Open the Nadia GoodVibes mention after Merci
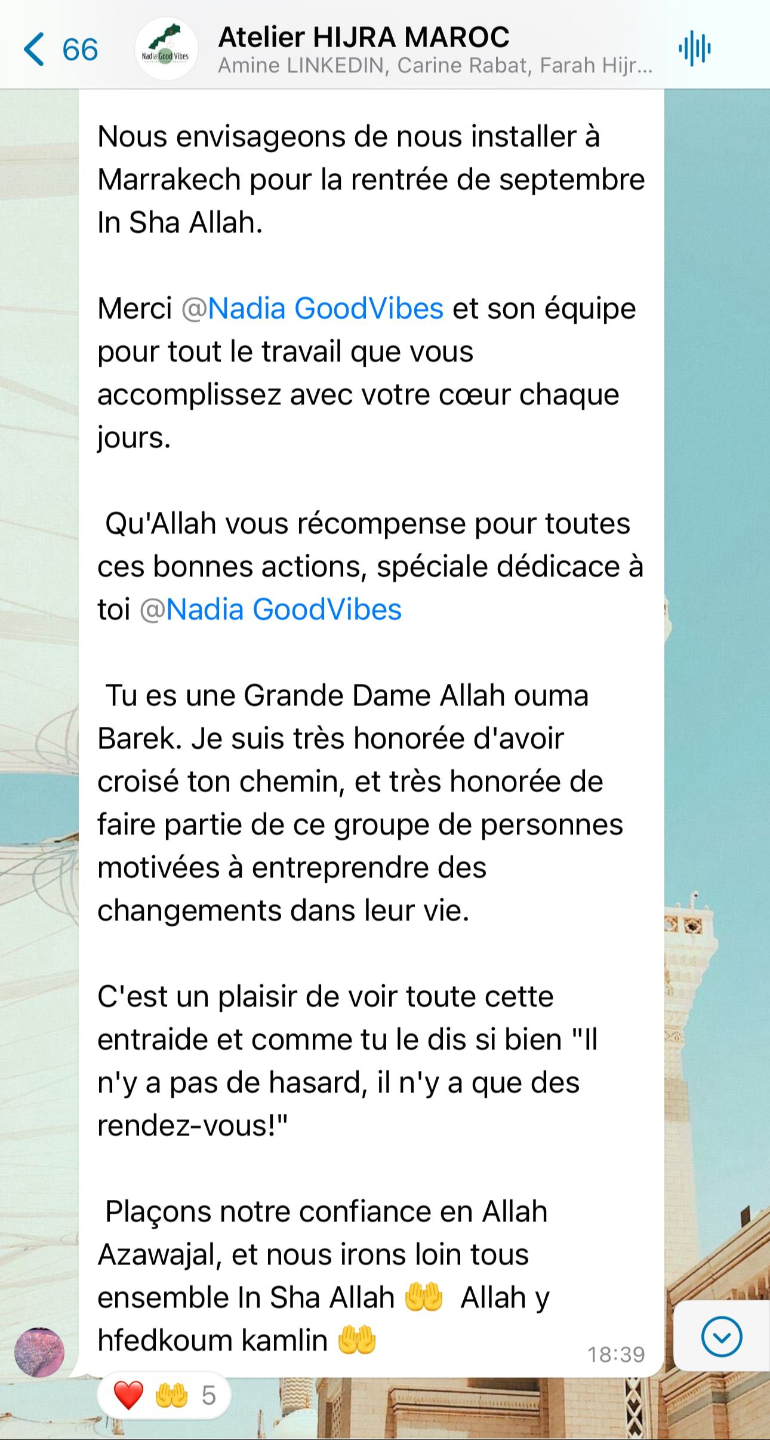This screenshot has height=1440, width=770. pyautogui.click(x=312, y=308)
